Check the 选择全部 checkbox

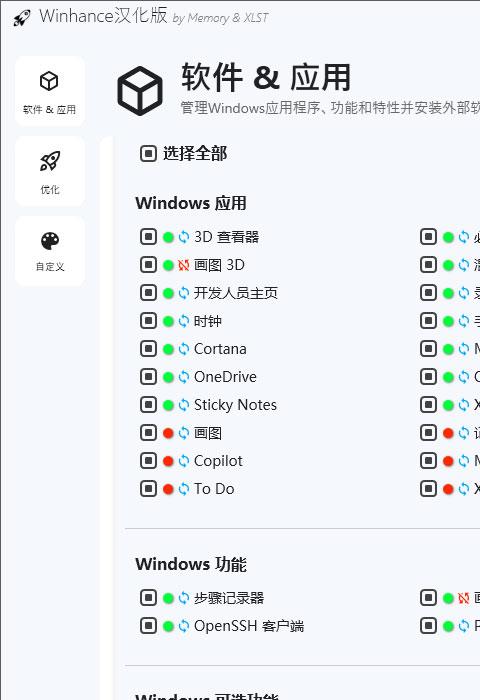point(148,154)
